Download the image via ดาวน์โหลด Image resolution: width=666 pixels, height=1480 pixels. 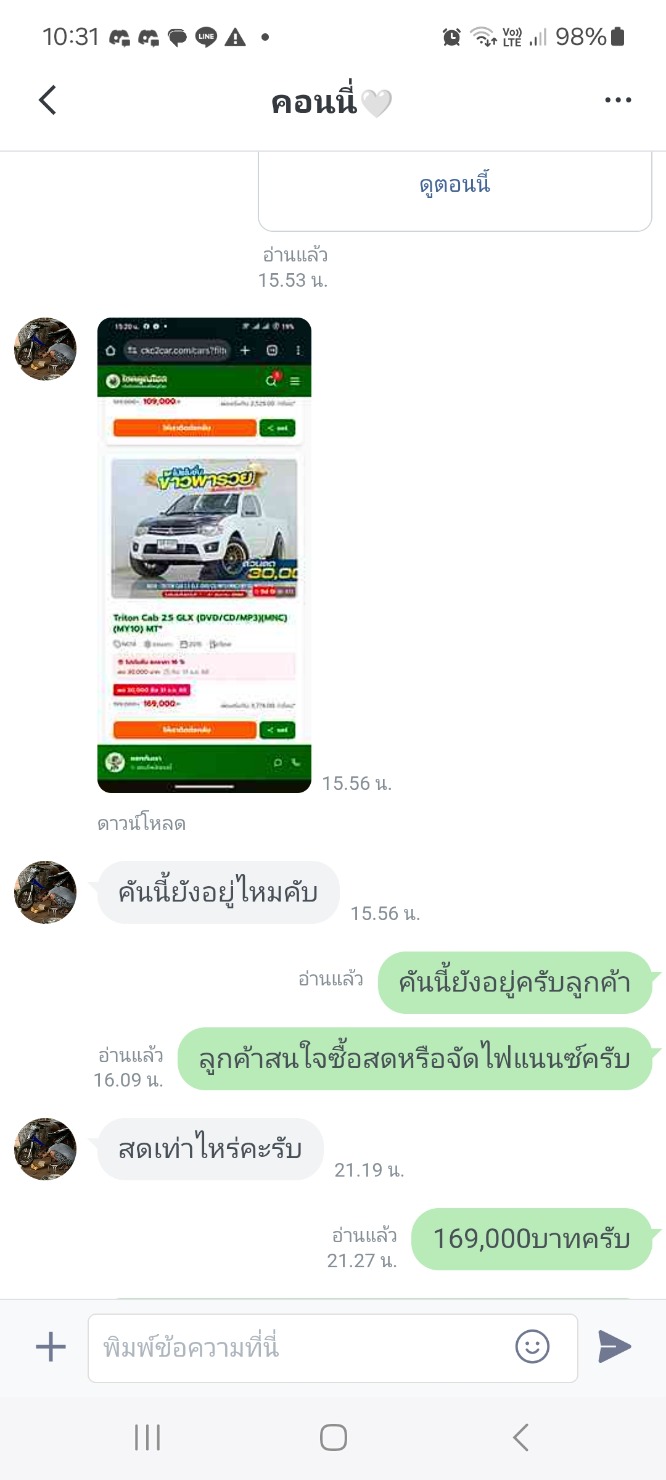141,824
